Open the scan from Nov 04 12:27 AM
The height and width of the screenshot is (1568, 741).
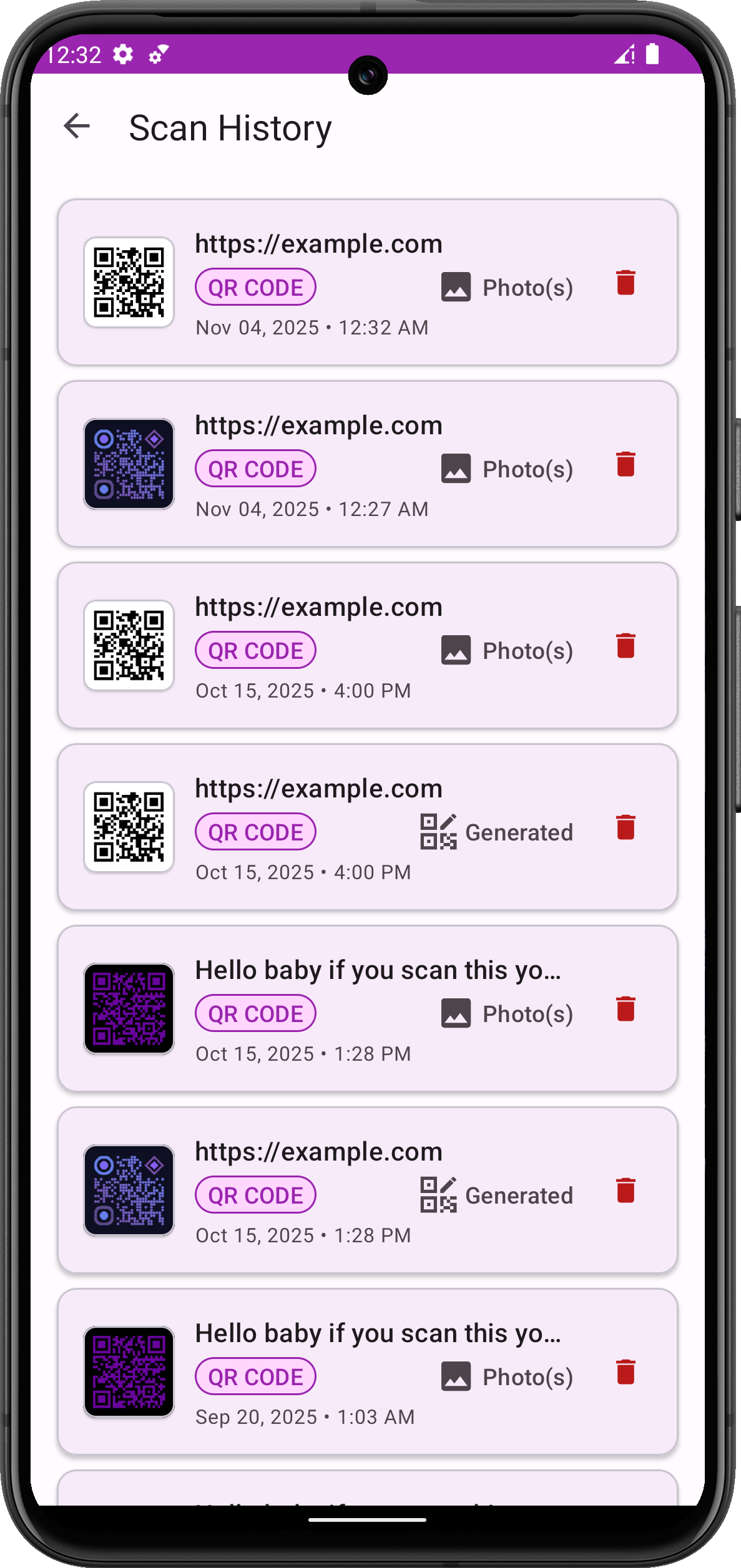click(318, 426)
